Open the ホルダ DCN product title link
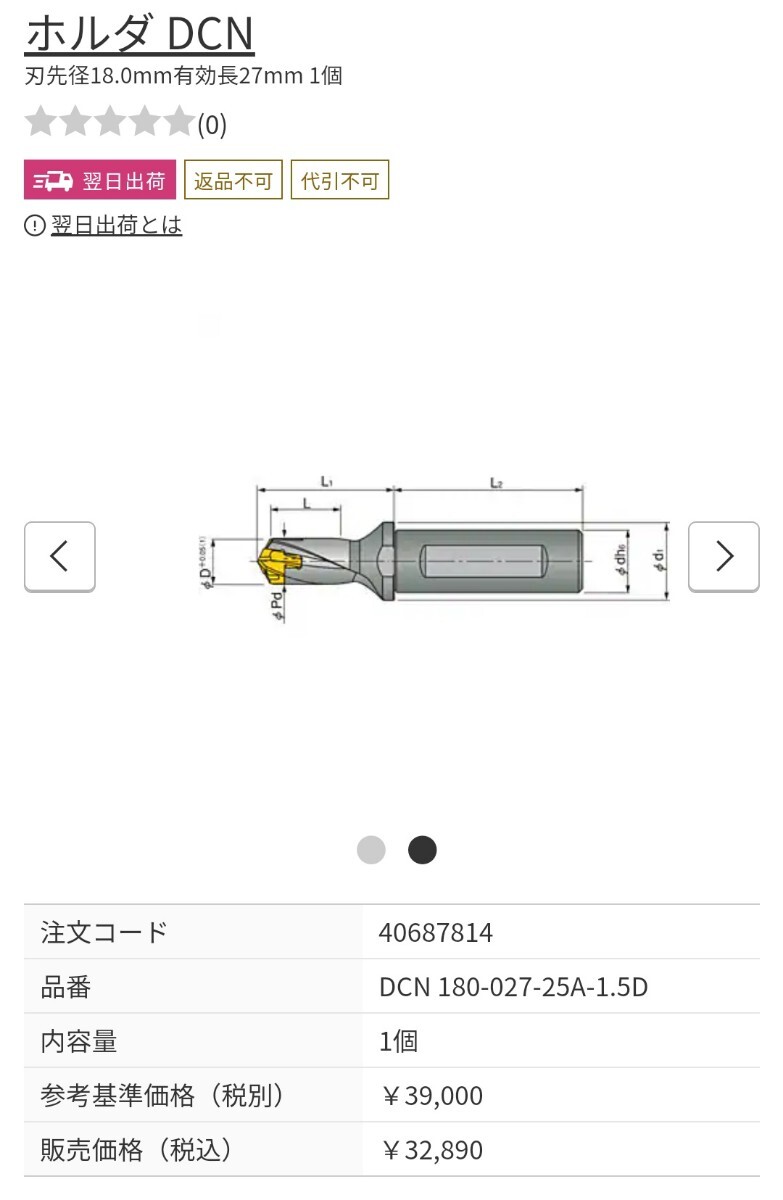This screenshot has height=1200, width=783. [139, 34]
